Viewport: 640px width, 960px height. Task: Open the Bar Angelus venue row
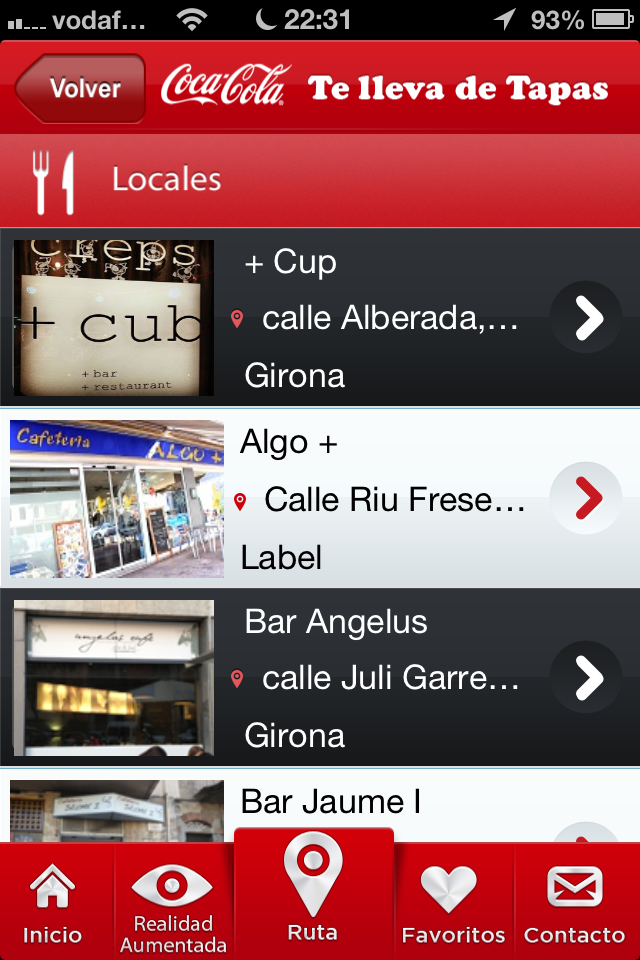point(320,678)
